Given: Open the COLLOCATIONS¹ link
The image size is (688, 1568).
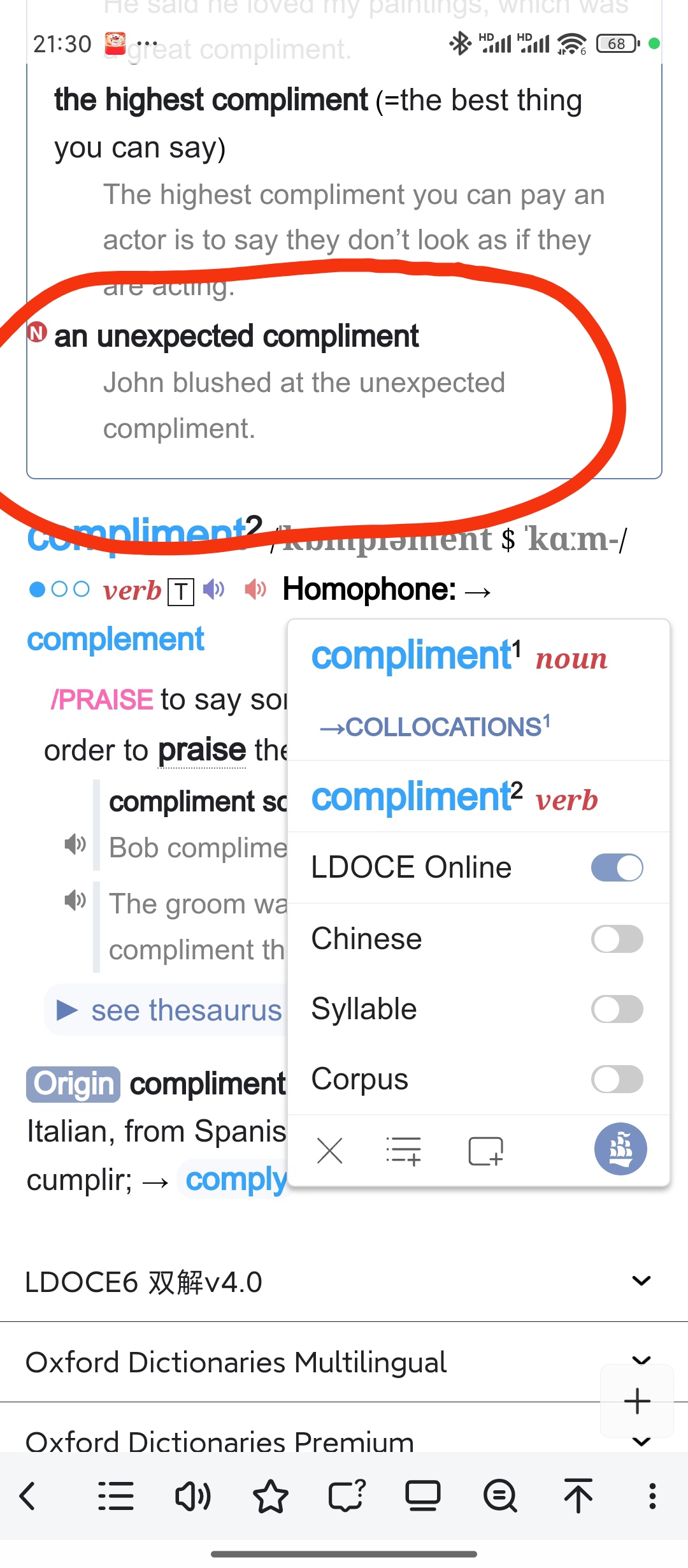Looking at the screenshot, I should coord(435,727).
